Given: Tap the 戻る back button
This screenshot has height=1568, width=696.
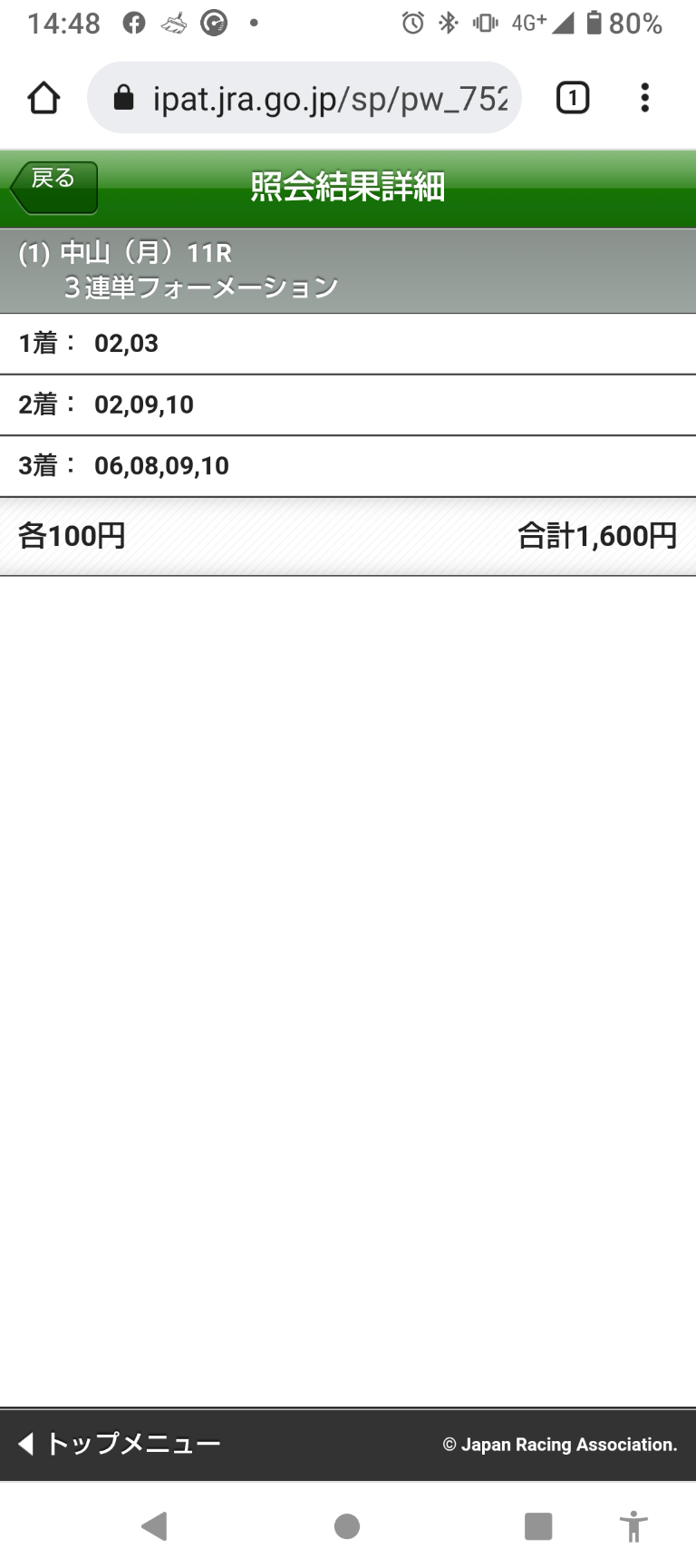Looking at the screenshot, I should [x=53, y=187].
